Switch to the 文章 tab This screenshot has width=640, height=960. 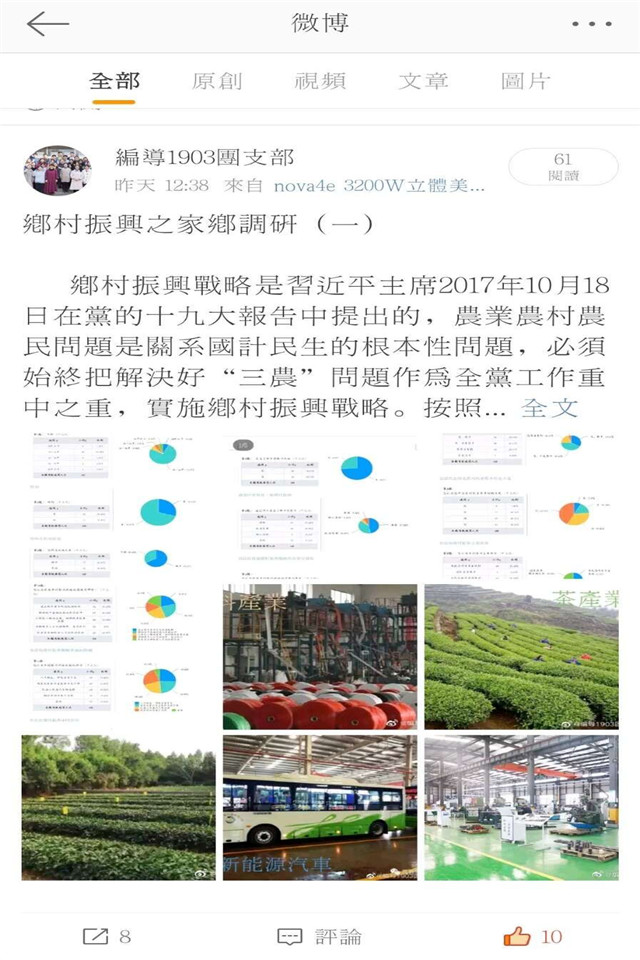tap(423, 82)
